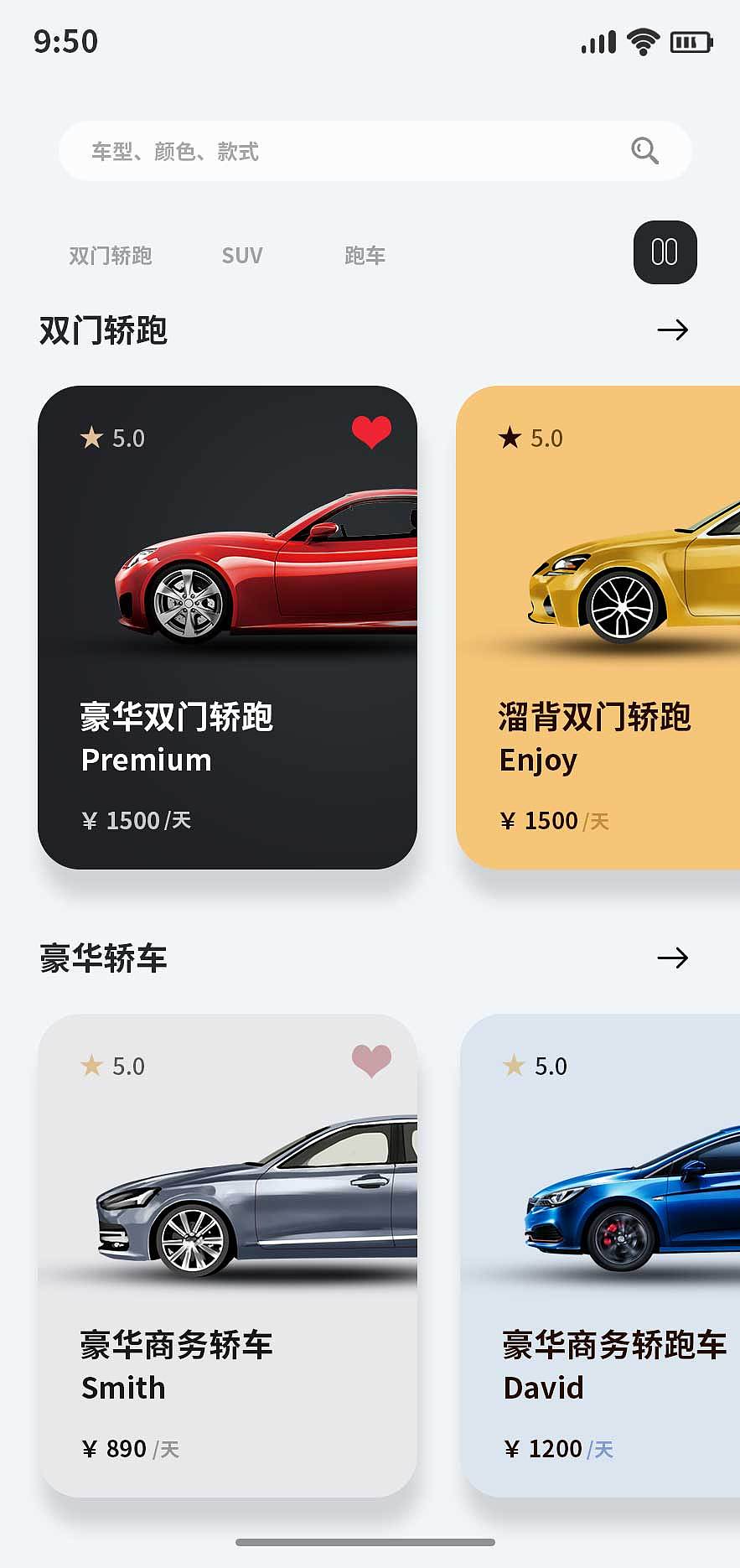Tap the star icon on the Smith sedan card
Screen dimensions: 740x1568
point(92,1065)
